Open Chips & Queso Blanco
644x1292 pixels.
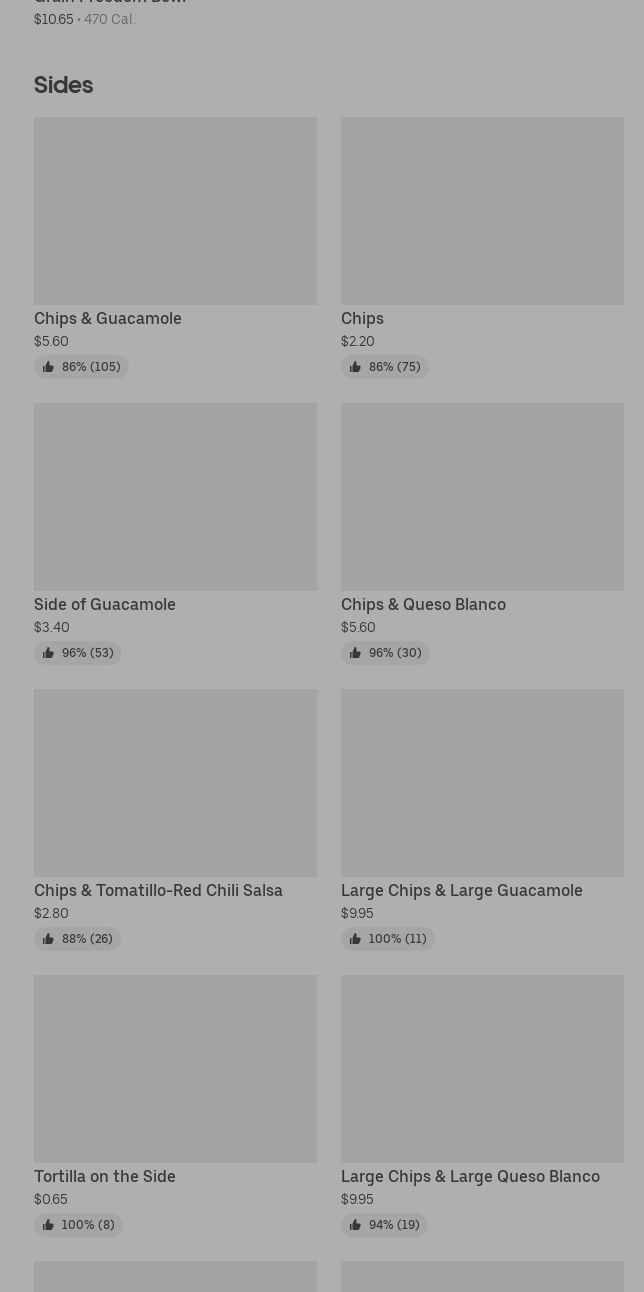click(482, 497)
